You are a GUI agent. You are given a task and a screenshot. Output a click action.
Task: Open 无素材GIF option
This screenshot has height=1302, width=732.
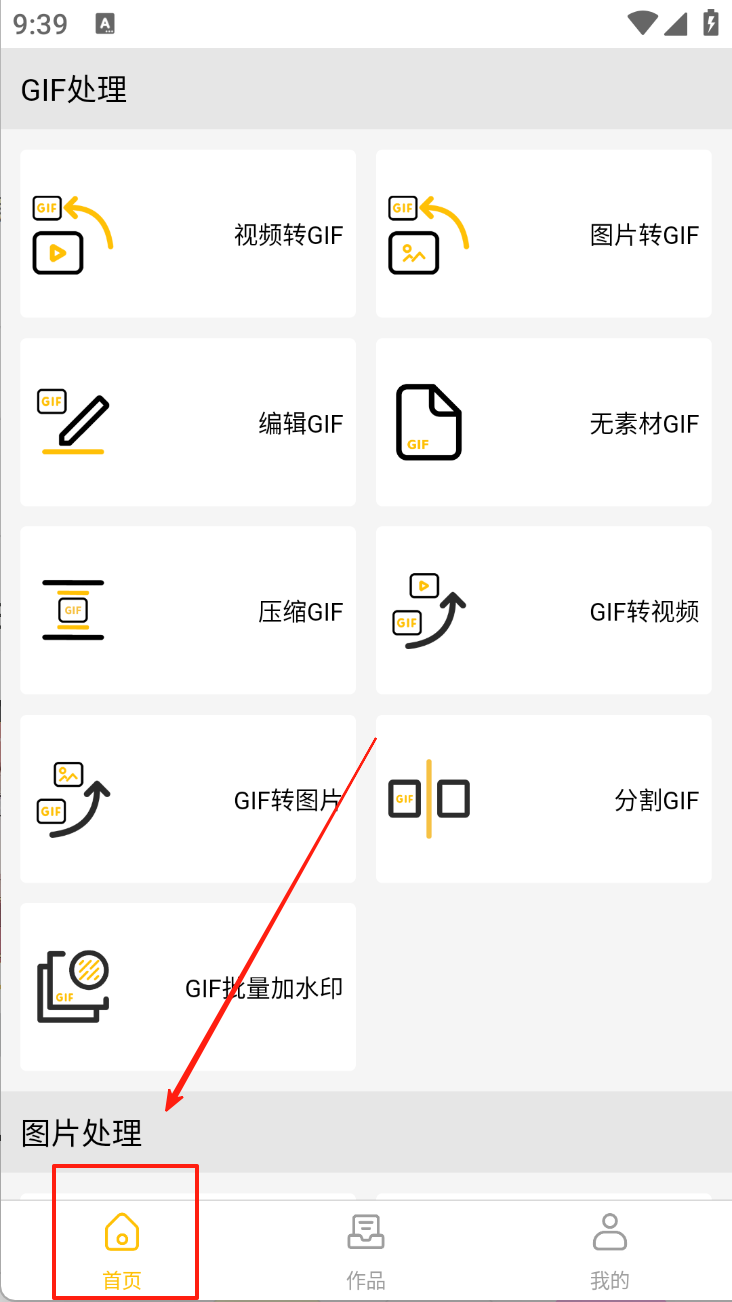point(543,422)
